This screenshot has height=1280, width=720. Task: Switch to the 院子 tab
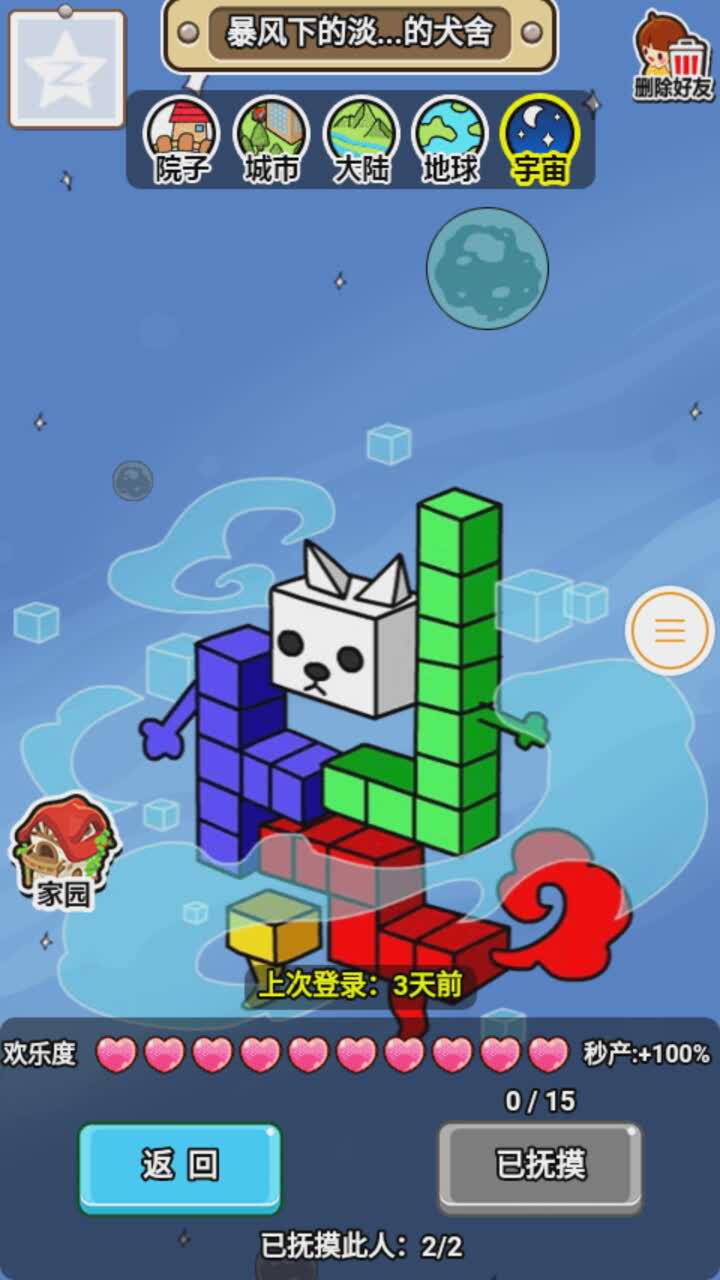pos(182,140)
